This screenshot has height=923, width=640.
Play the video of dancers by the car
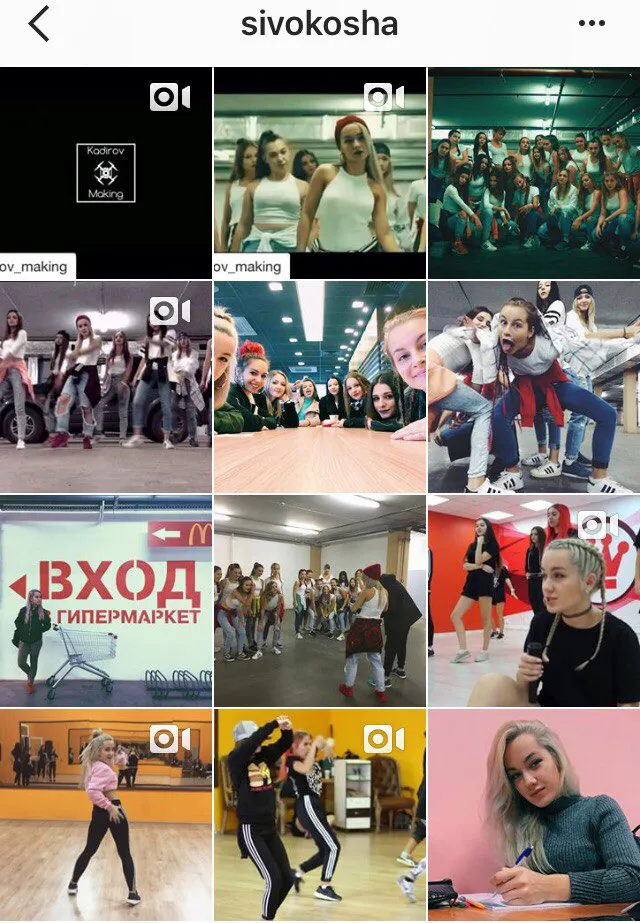pyautogui.click(x=105, y=386)
